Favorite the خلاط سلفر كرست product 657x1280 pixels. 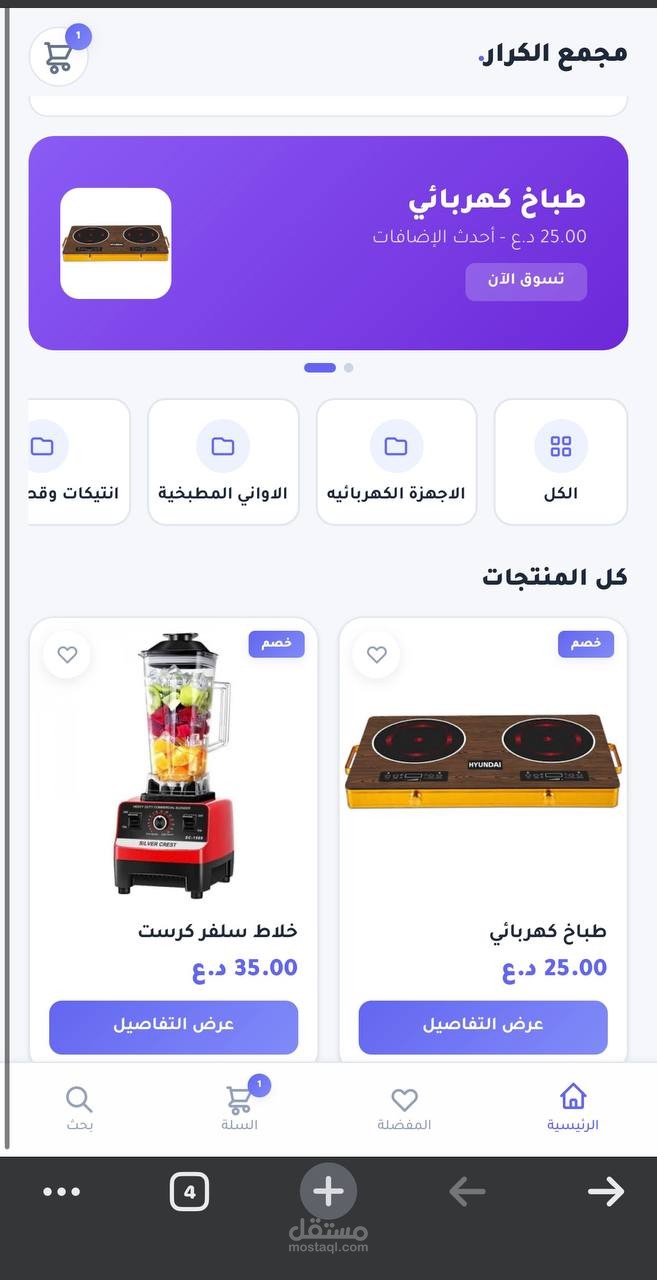[x=67, y=655]
